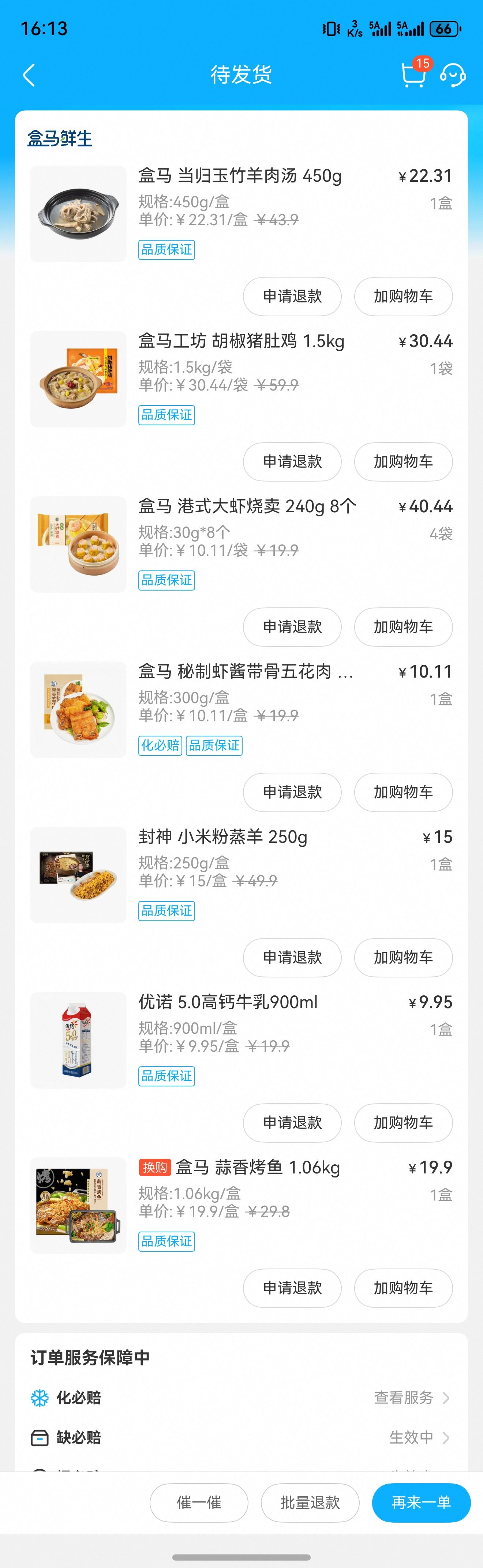View 化必赔 service details

pyautogui.click(x=411, y=1398)
